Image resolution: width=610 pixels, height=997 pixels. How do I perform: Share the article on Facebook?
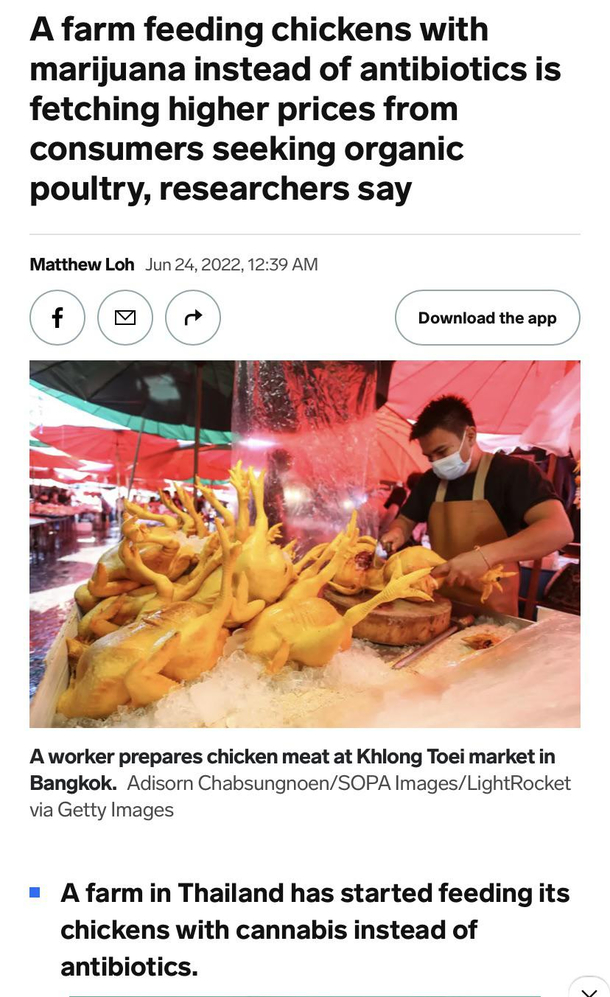pyautogui.click(x=57, y=318)
